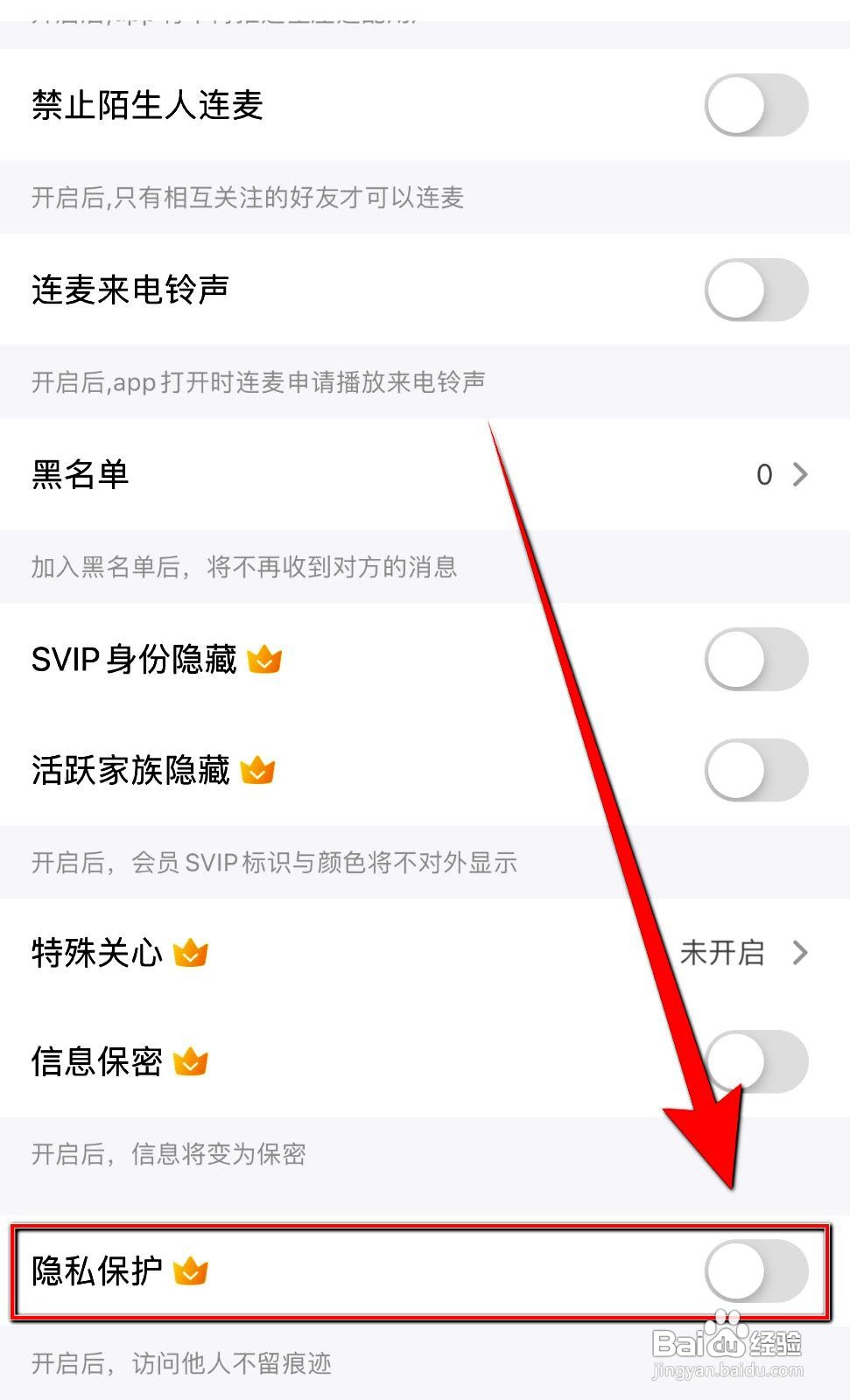The image size is (850, 1400).
Task: Select the crown icon next to 特殊关心
Action: [192, 954]
